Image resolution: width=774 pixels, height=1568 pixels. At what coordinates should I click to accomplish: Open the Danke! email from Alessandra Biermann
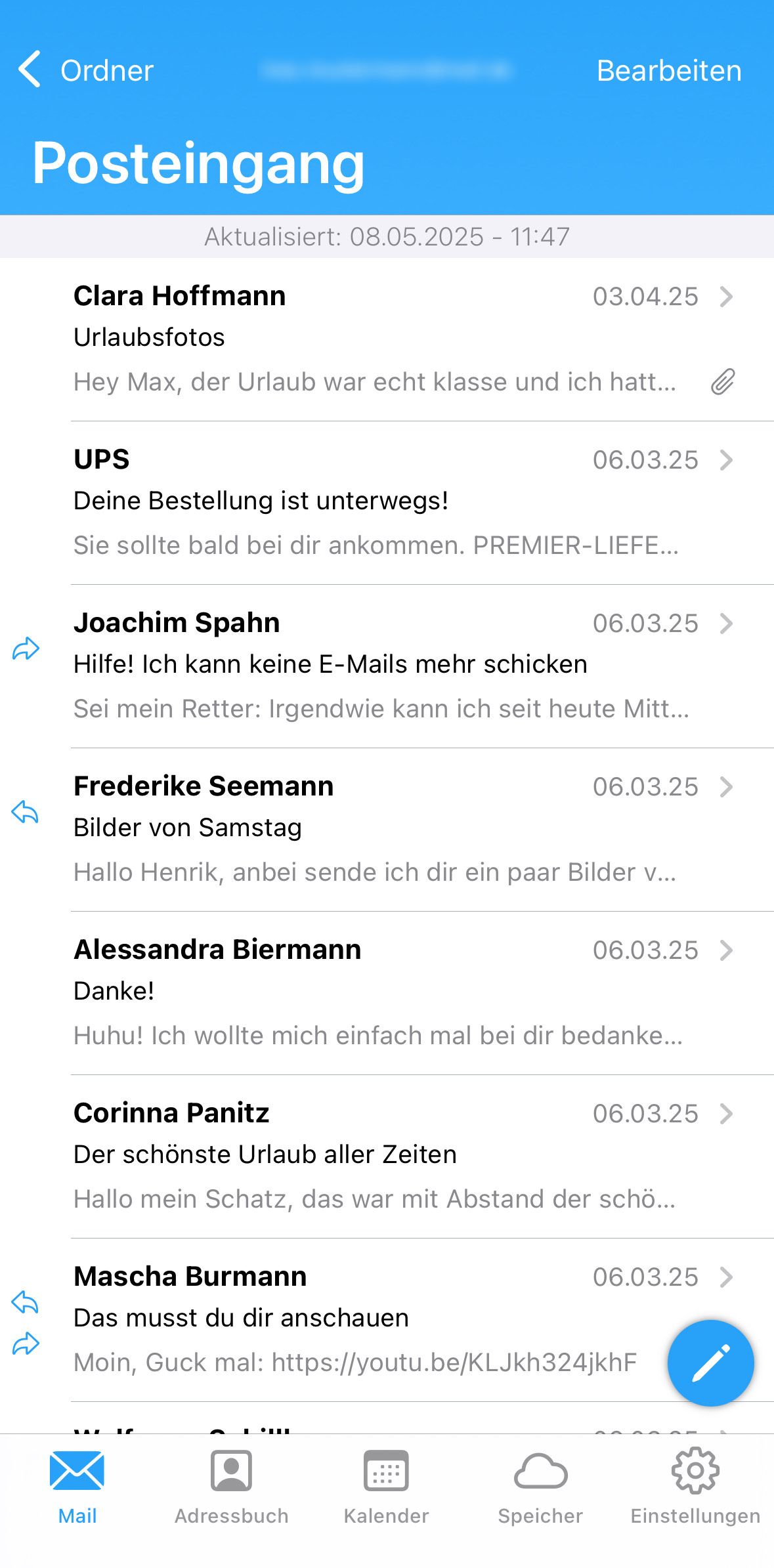[387, 993]
